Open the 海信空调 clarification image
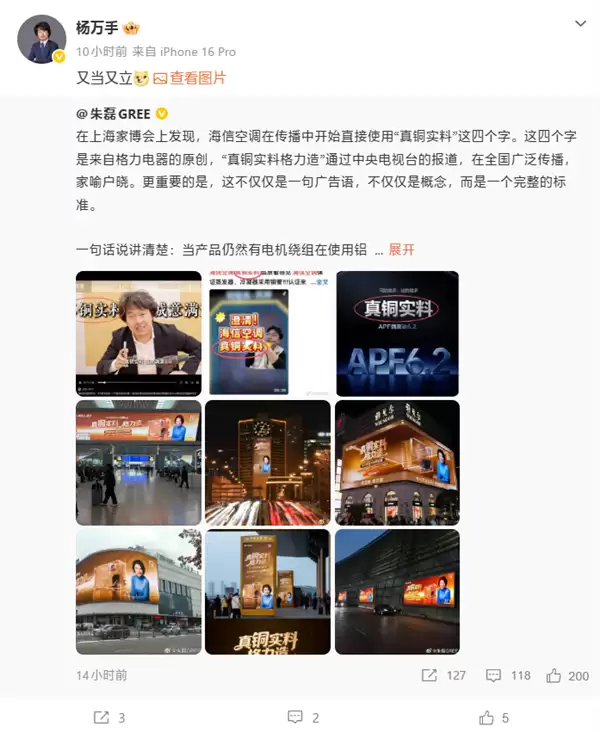600x732 pixels. point(267,333)
